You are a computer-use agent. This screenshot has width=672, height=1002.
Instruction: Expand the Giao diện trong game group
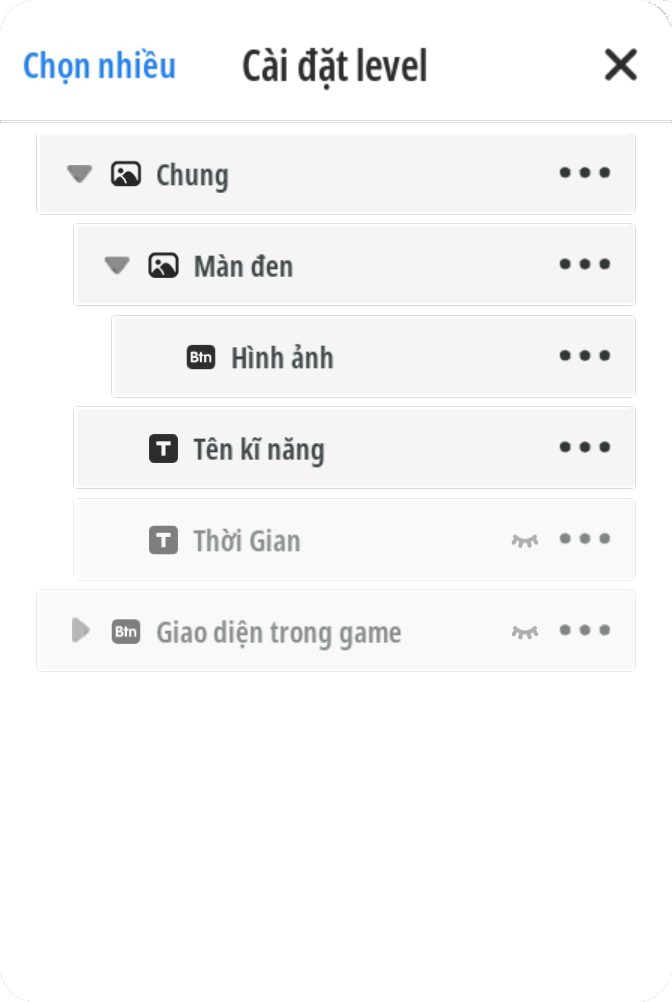(x=80, y=630)
